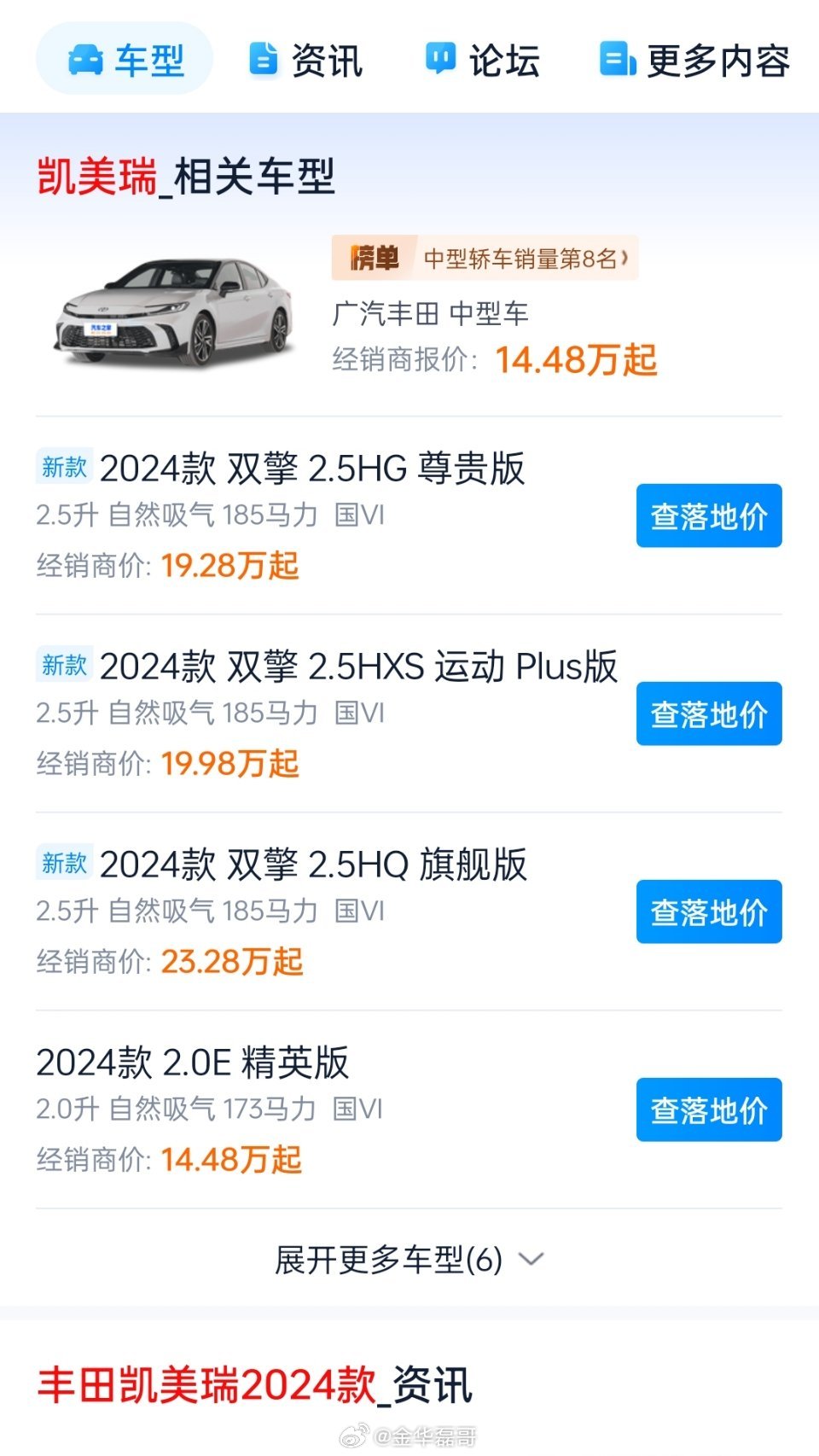Screen dimensions: 819x1456
Task: Tap 查落地价 for 2.0E 精英版
Action: 708,1109
